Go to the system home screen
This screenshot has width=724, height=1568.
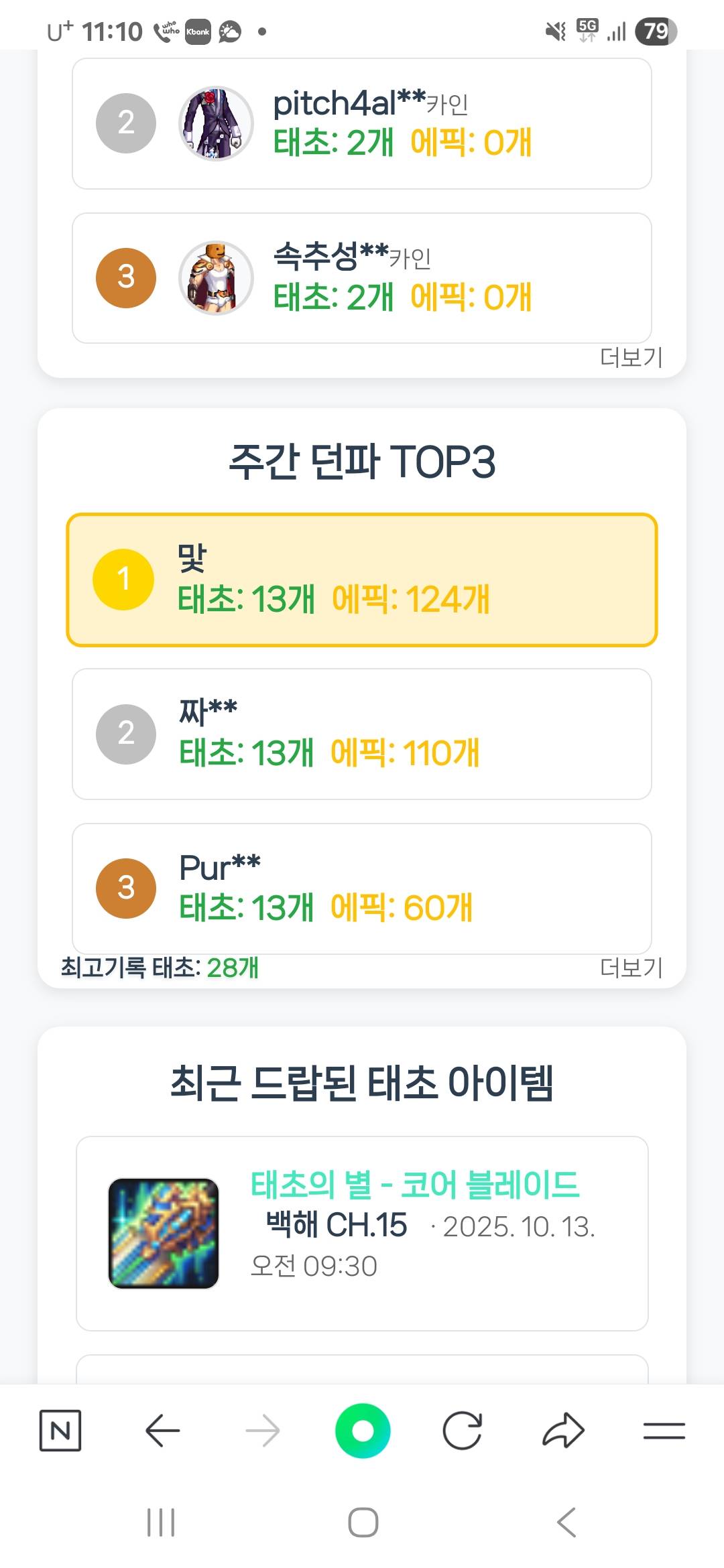click(x=363, y=1522)
